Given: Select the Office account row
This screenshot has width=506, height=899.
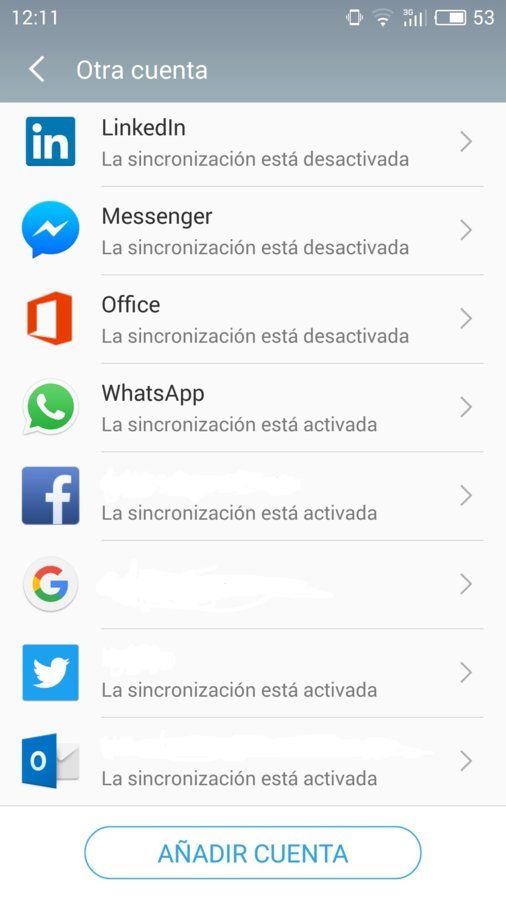Looking at the screenshot, I should [253, 319].
